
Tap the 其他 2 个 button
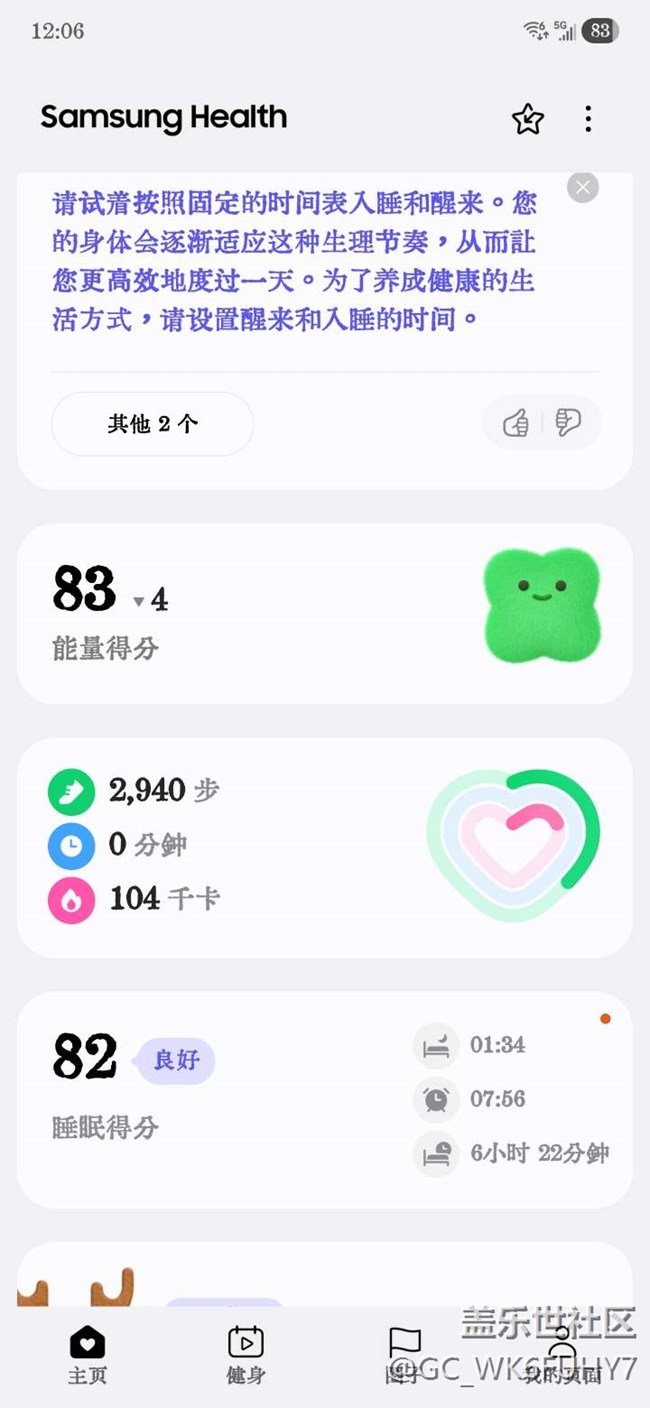[x=153, y=424]
